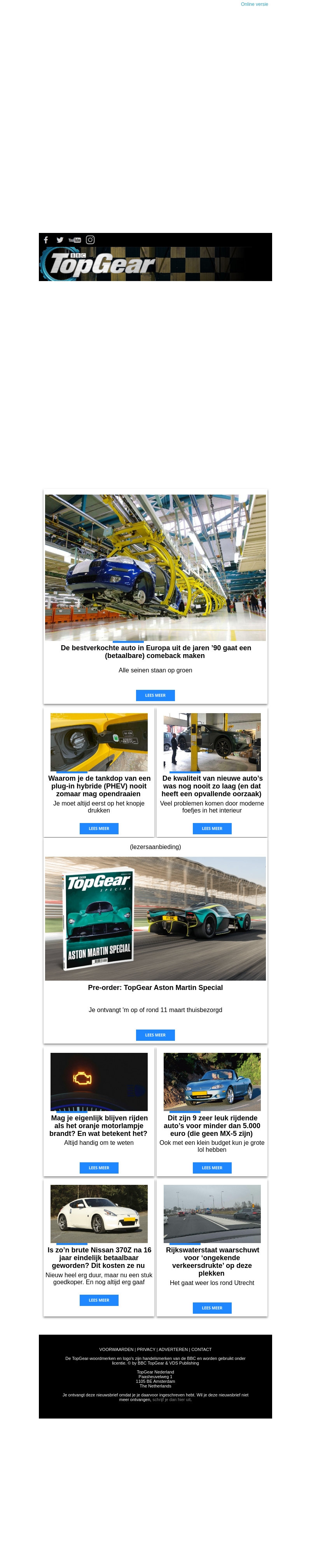The width and height of the screenshot is (311, 1568).
Task: Read more on cars under 5.000 euro
Action: [x=211, y=1167]
